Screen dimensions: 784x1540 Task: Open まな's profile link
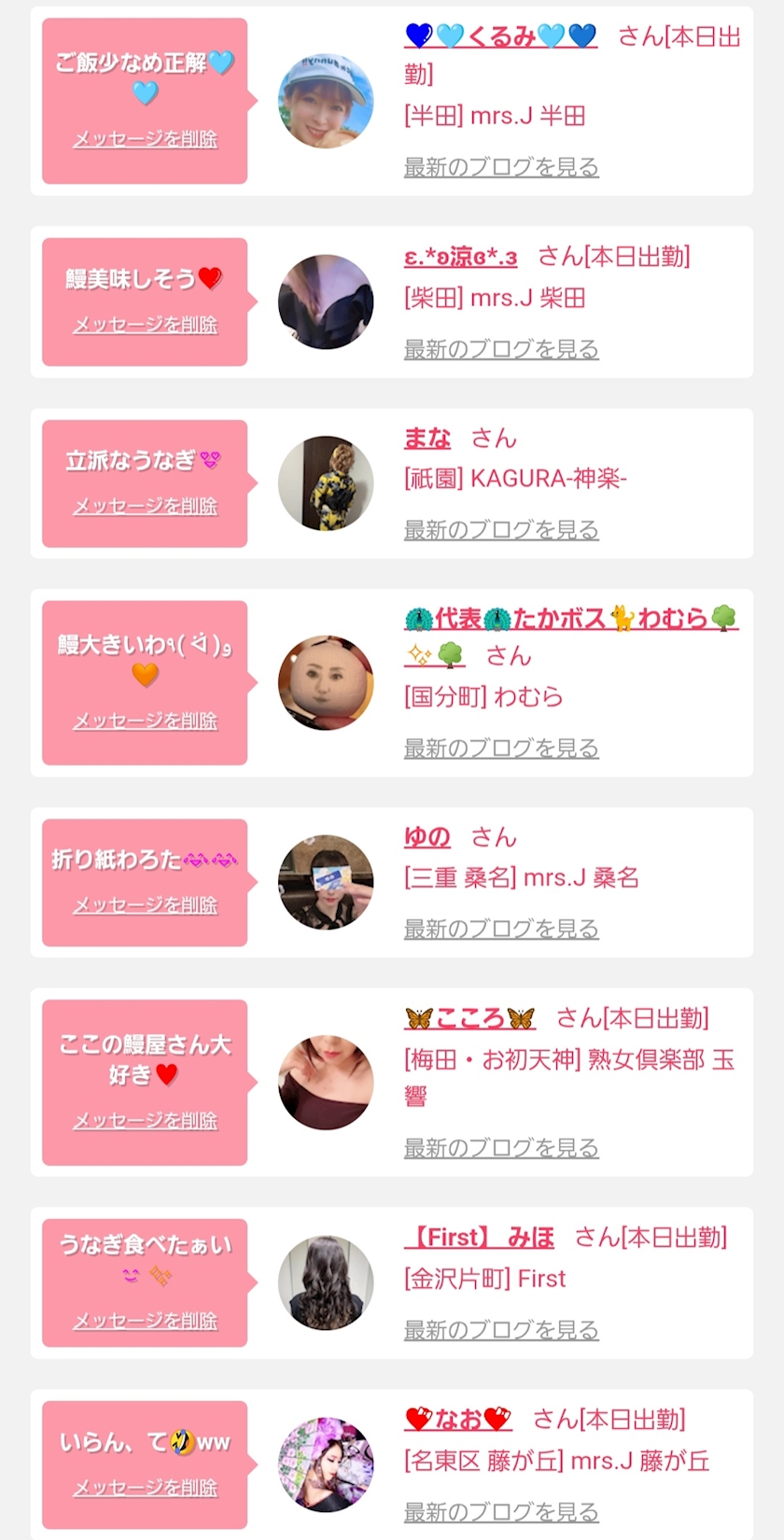pyautogui.click(x=427, y=438)
